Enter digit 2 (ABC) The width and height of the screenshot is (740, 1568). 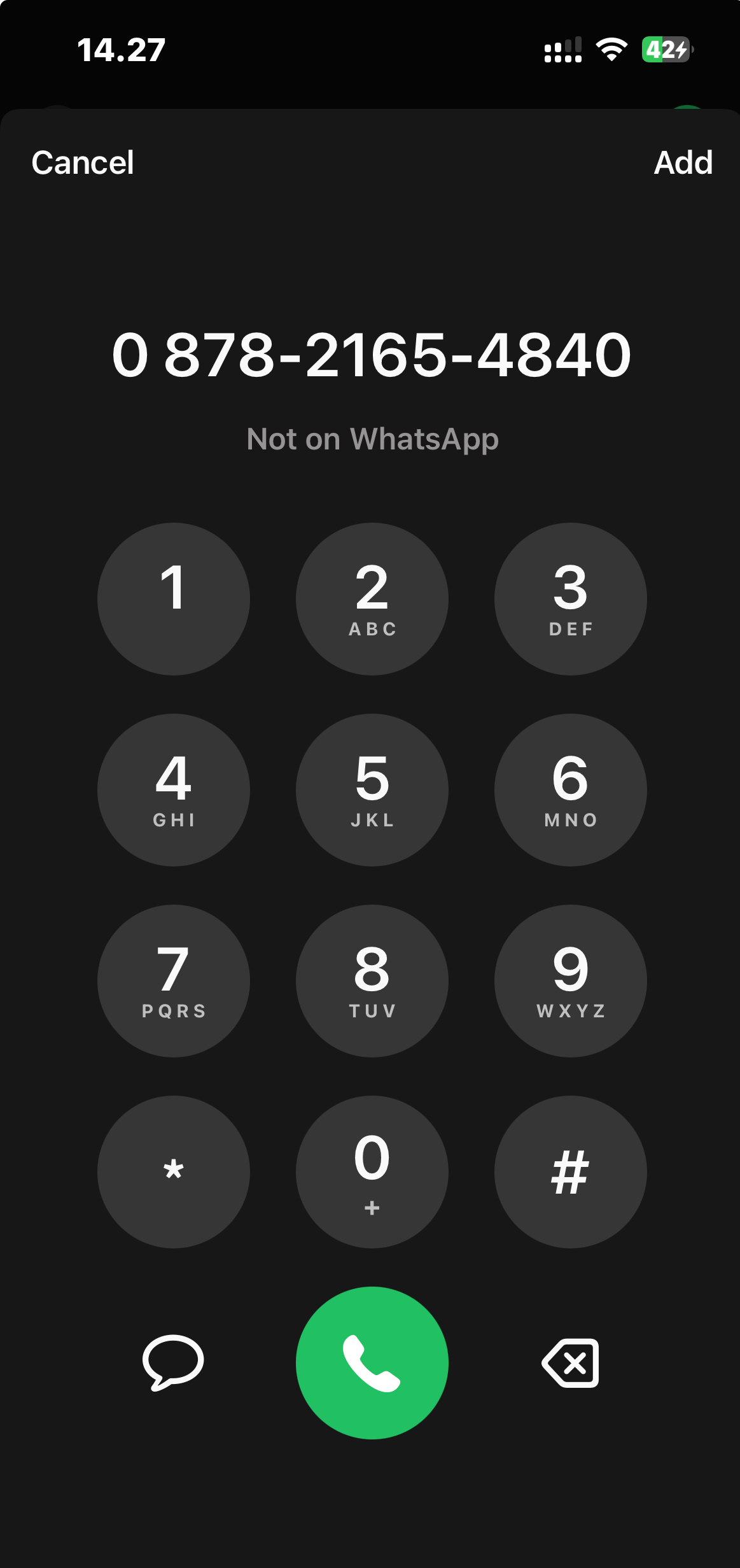pos(372,599)
